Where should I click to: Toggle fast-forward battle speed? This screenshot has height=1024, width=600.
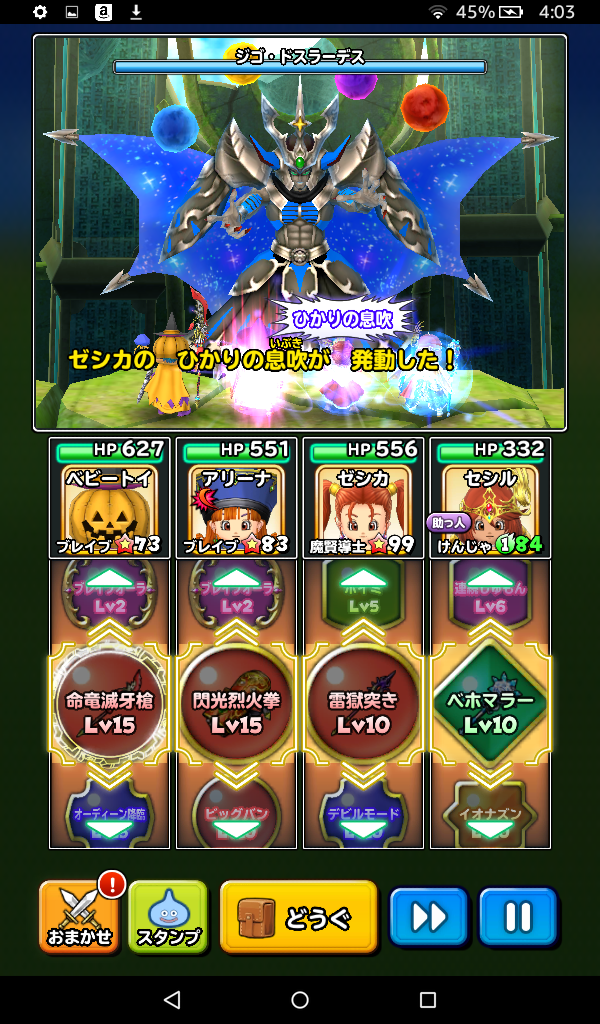click(x=428, y=916)
